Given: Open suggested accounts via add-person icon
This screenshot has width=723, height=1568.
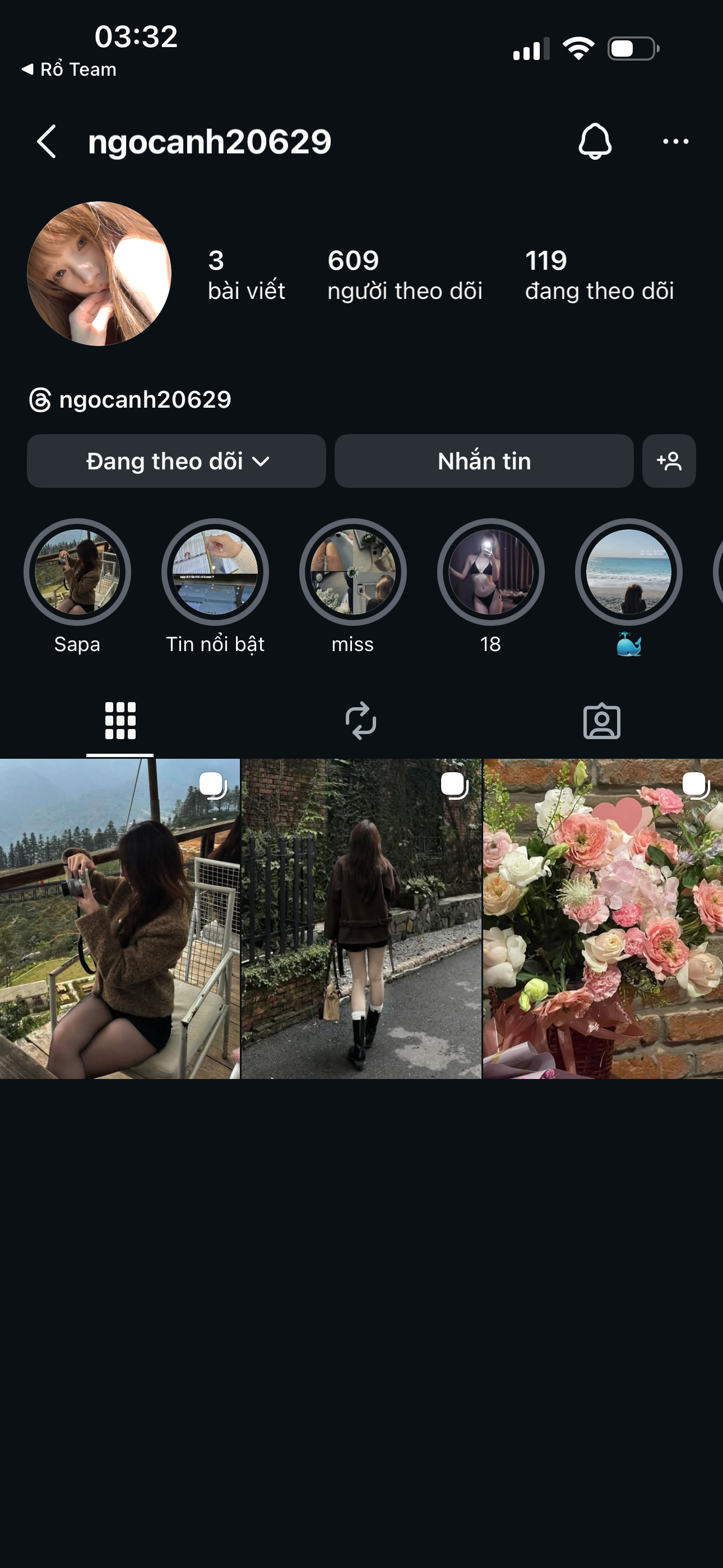Looking at the screenshot, I should [669, 462].
